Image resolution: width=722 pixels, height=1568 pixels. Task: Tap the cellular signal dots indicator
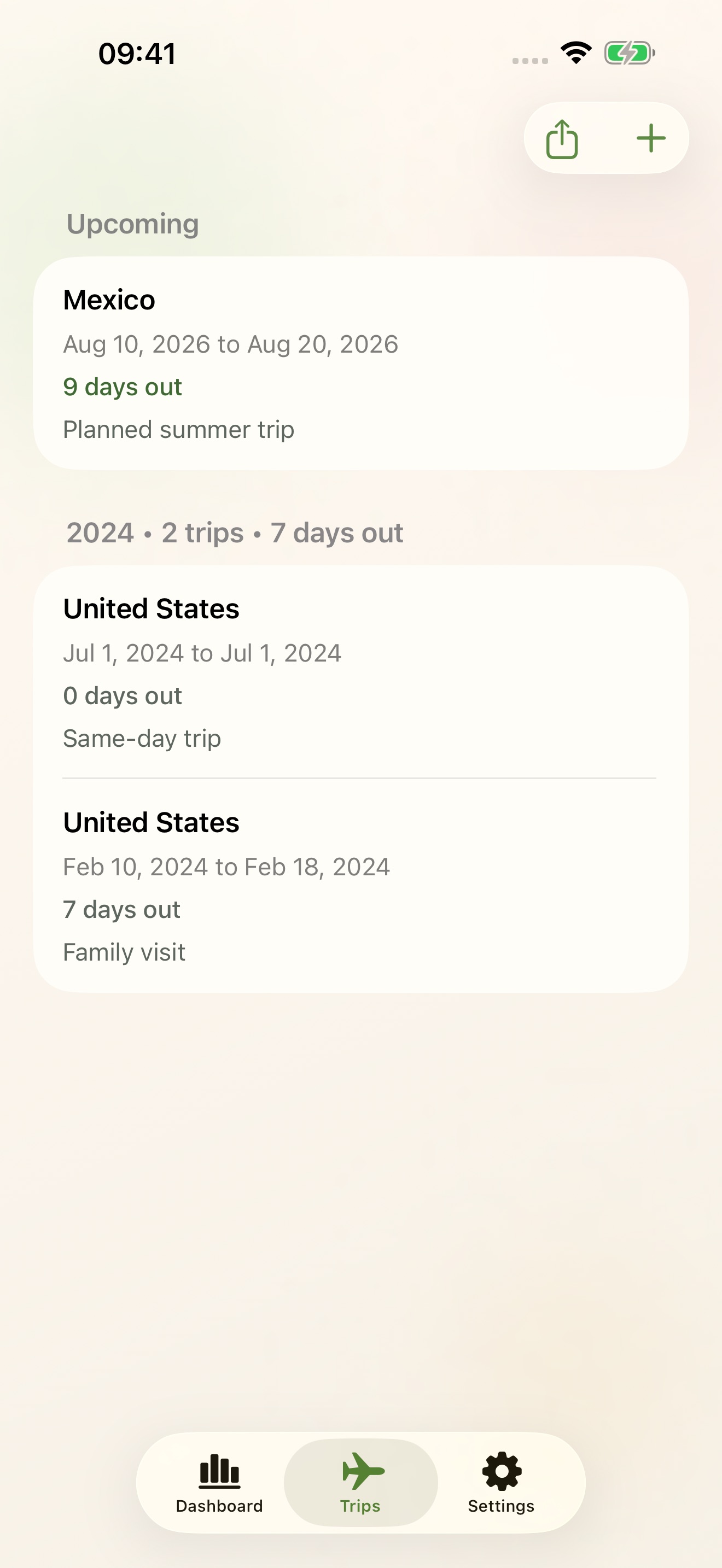coord(527,56)
